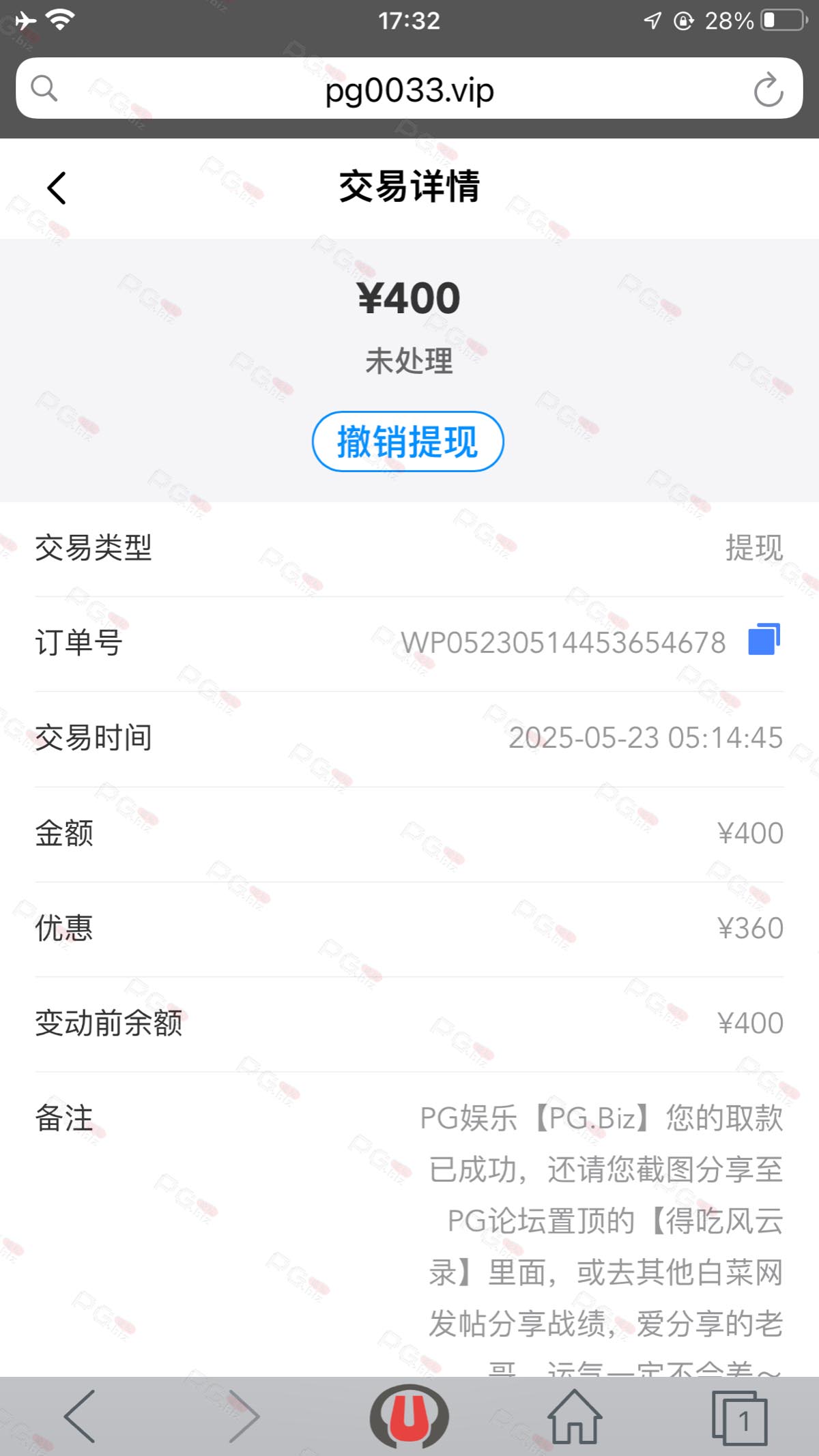This screenshot has width=819, height=1456.
Task: Go to the browser home page
Action: [x=575, y=1416]
